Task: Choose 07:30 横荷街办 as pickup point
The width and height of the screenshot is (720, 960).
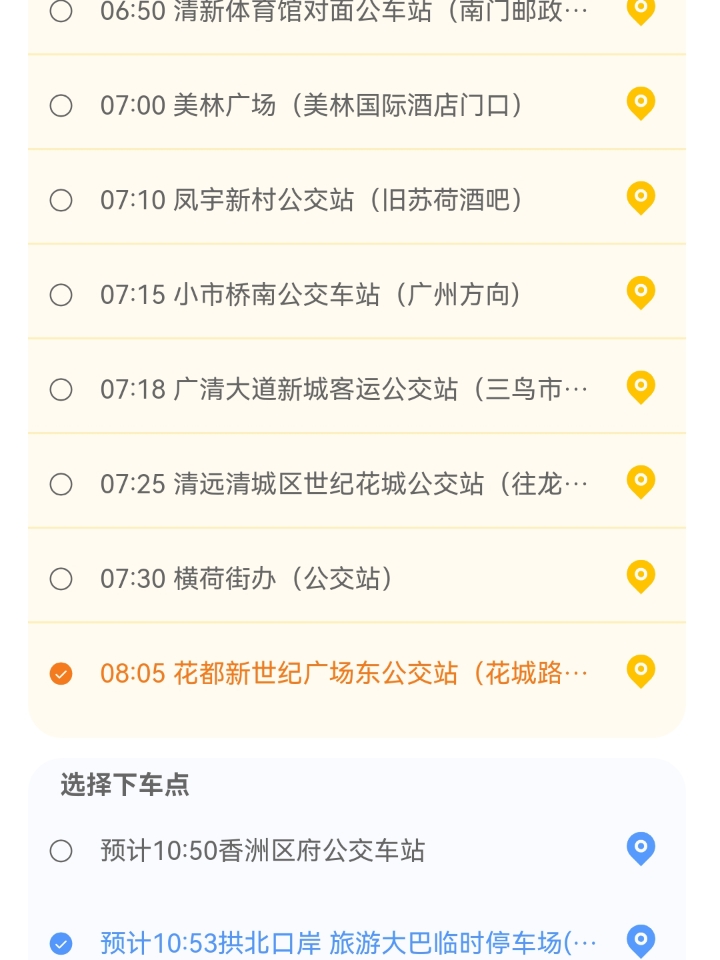Action: pos(60,577)
